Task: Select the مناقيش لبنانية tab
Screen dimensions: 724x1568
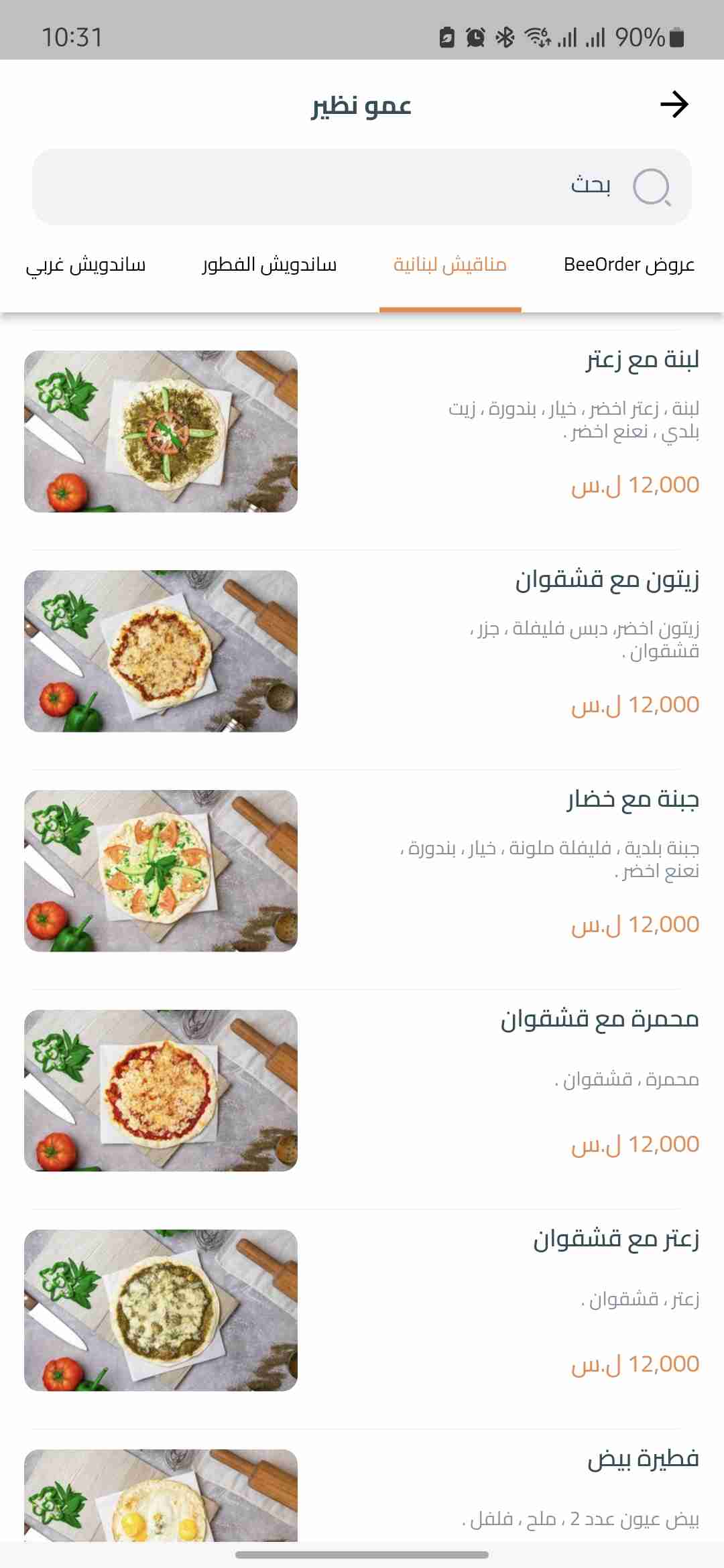Action: [450, 265]
